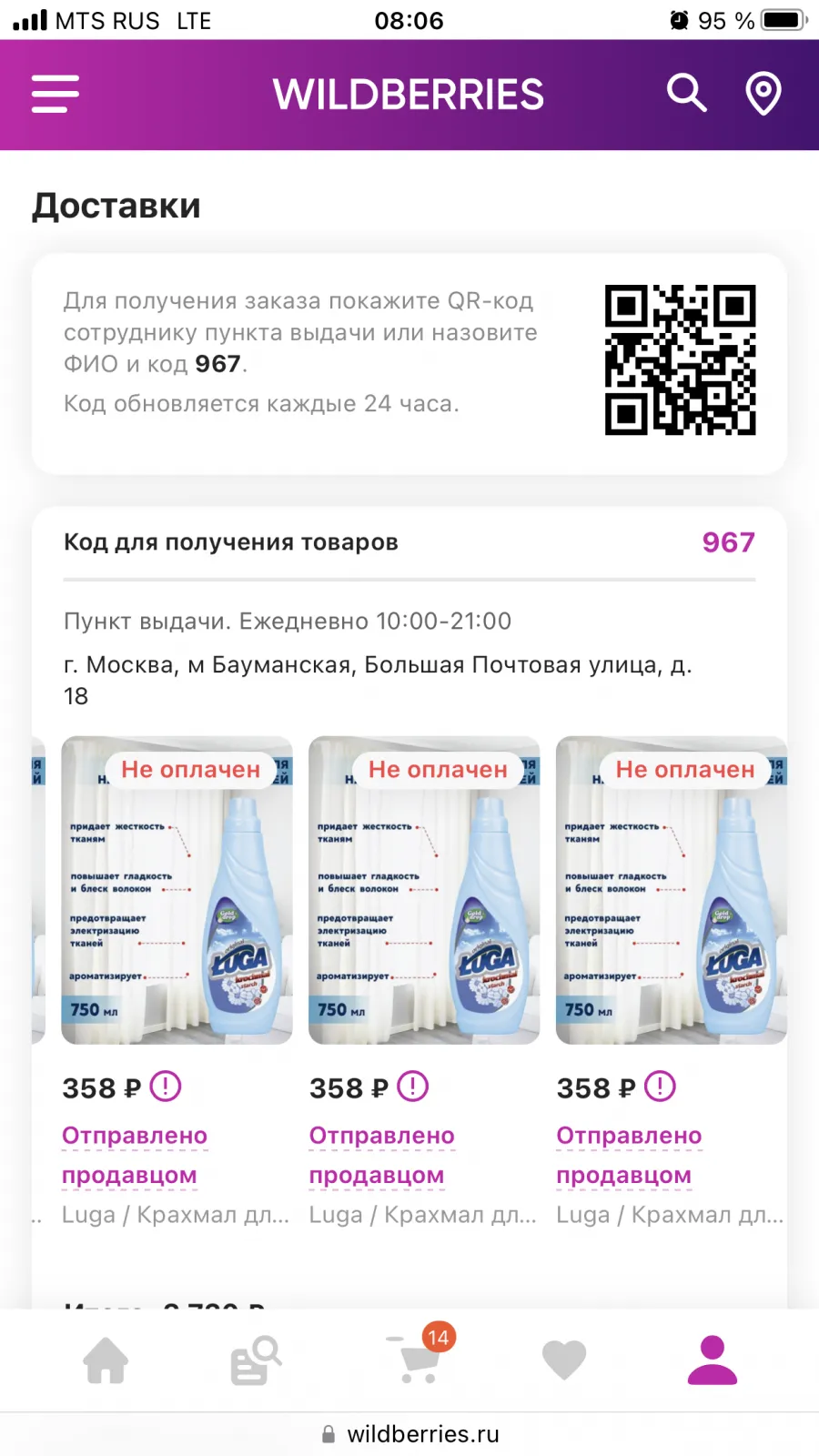Tap info icon next to last 358 ₽ price
The image size is (819, 1456).
pyautogui.click(x=660, y=1087)
